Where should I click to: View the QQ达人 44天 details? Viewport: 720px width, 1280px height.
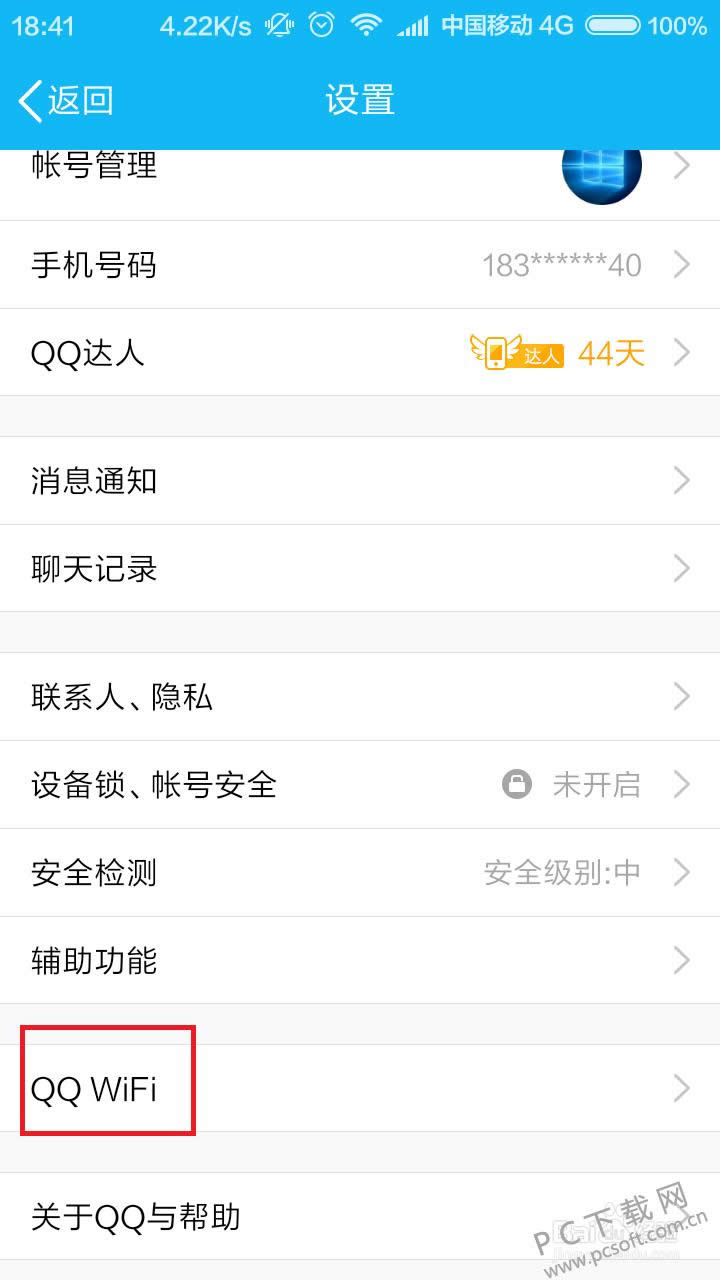click(360, 353)
